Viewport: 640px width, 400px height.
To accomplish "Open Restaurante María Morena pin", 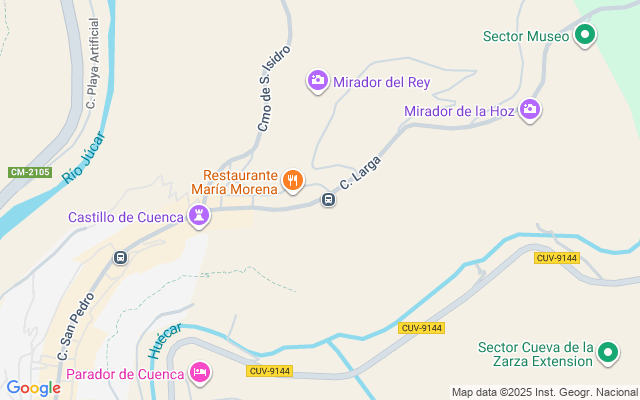I will [293, 181].
